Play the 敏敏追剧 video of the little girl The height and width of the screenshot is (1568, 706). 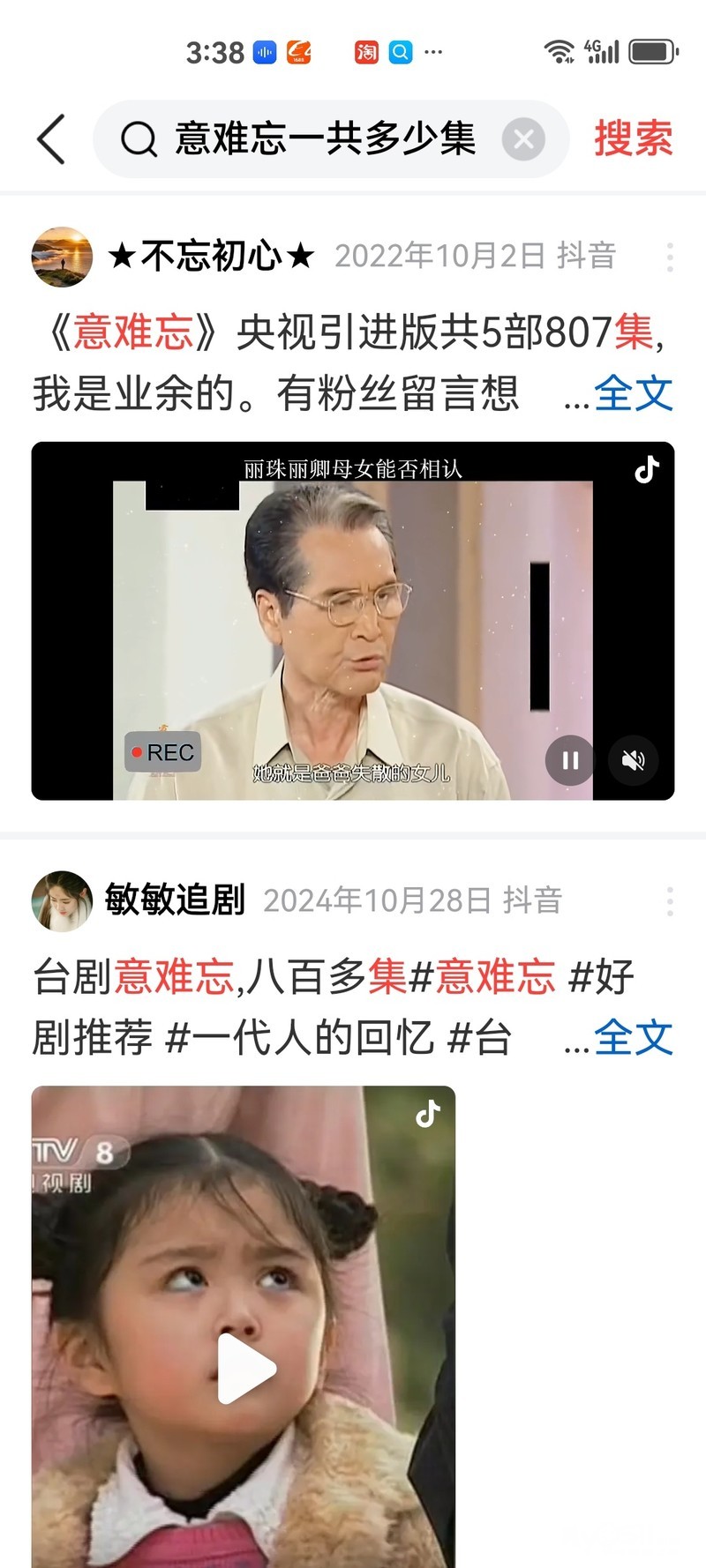(x=245, y=1369)
